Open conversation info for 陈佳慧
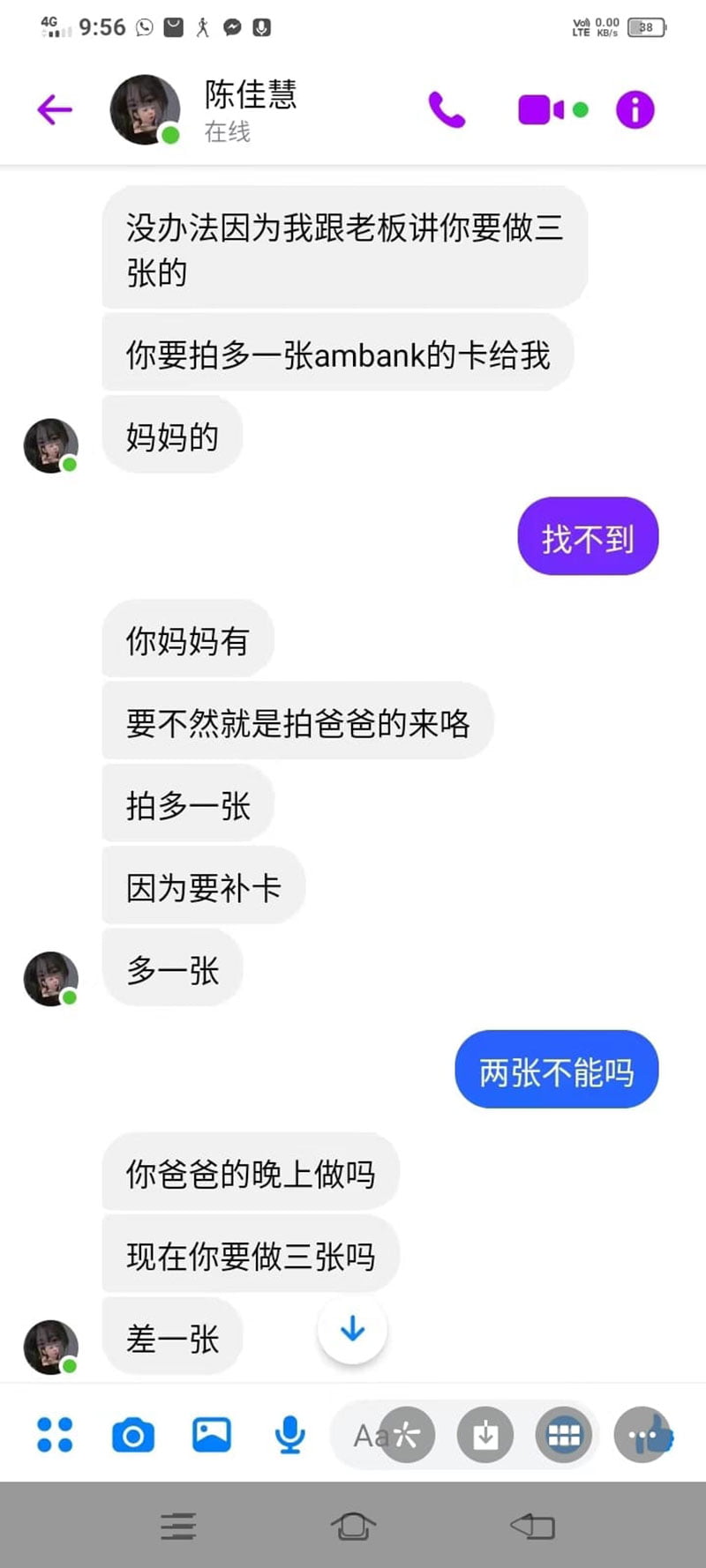 [635, 110]
